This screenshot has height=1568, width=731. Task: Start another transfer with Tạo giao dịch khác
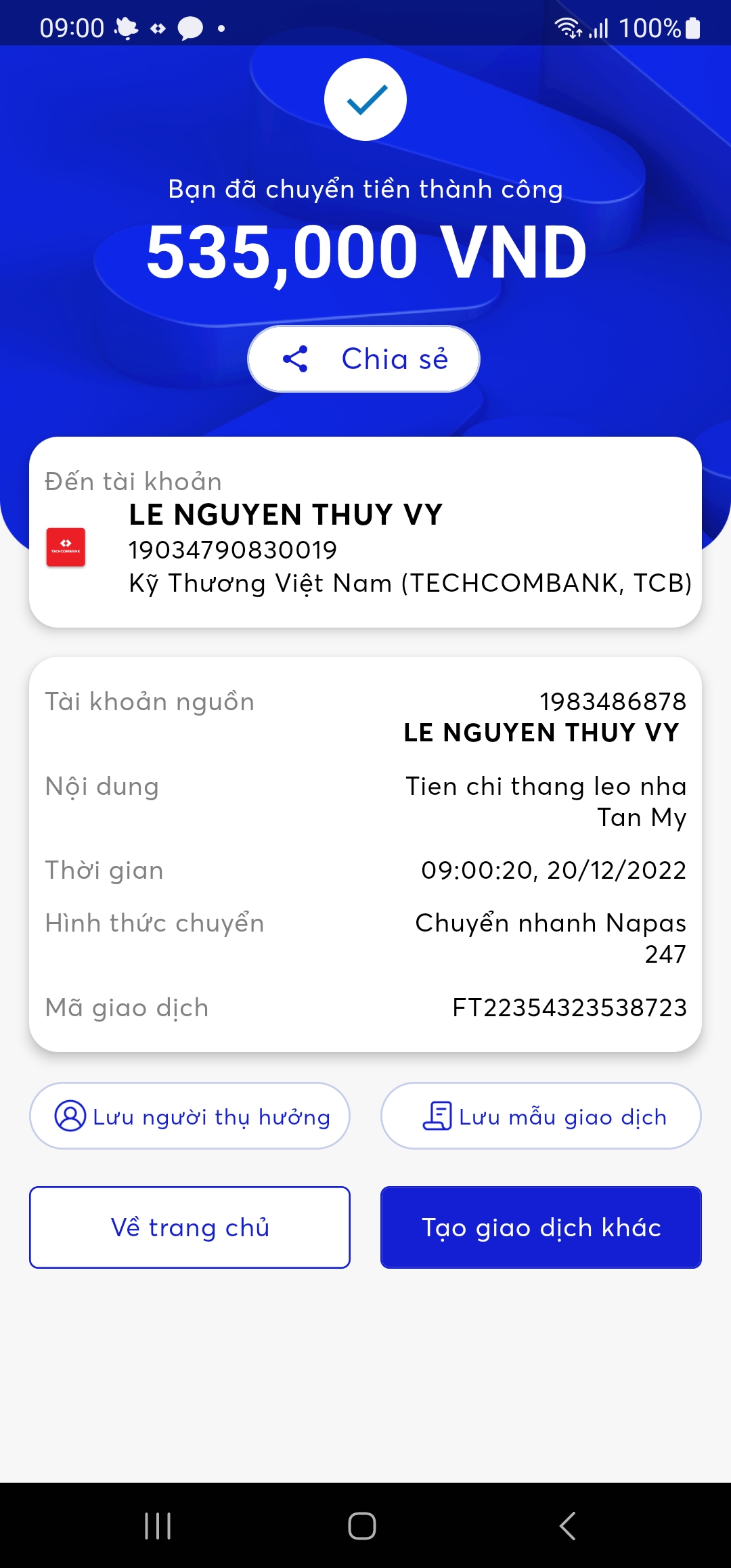(541, 1227)
